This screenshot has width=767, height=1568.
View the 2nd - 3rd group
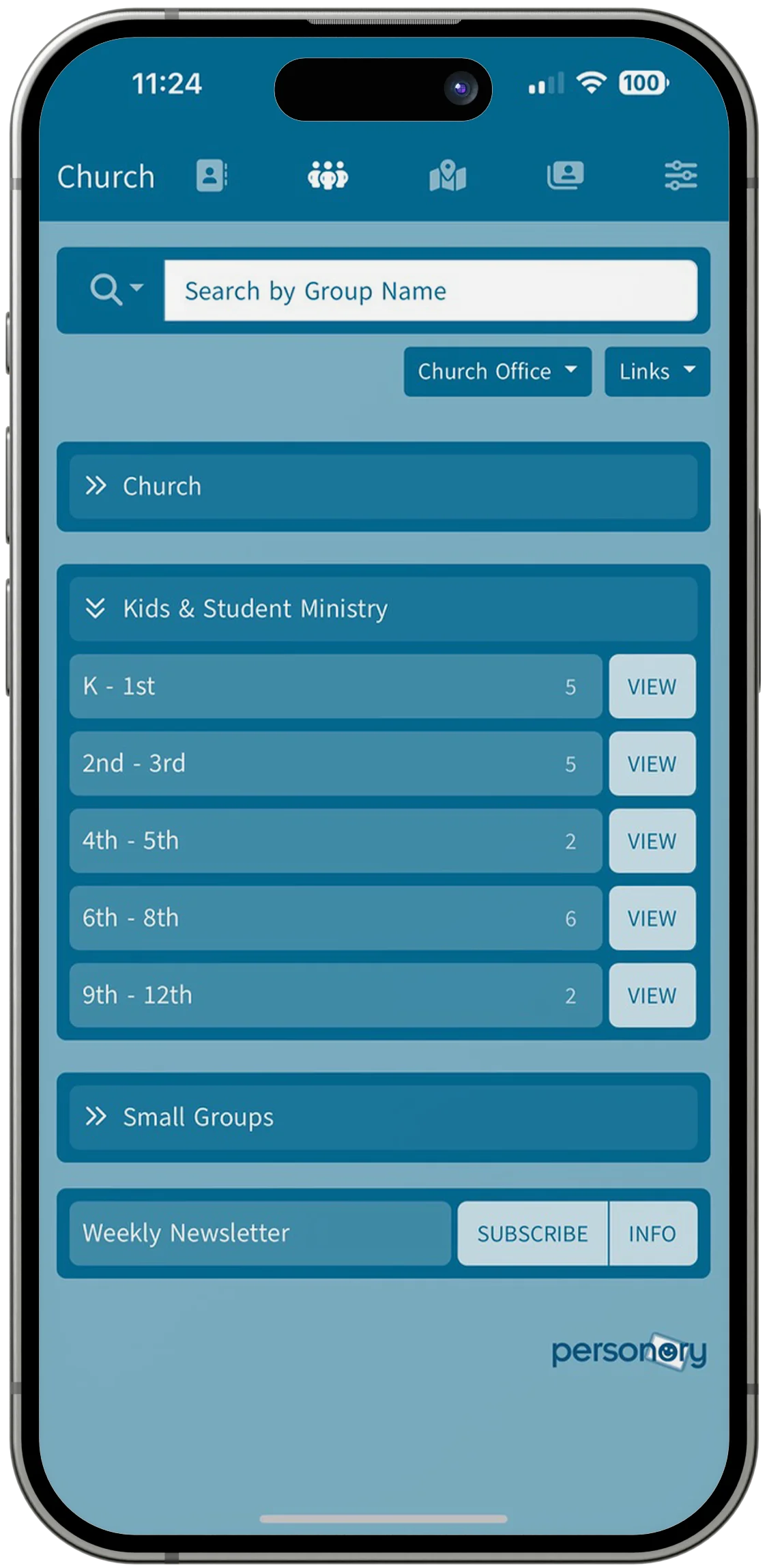coord(652,763)
